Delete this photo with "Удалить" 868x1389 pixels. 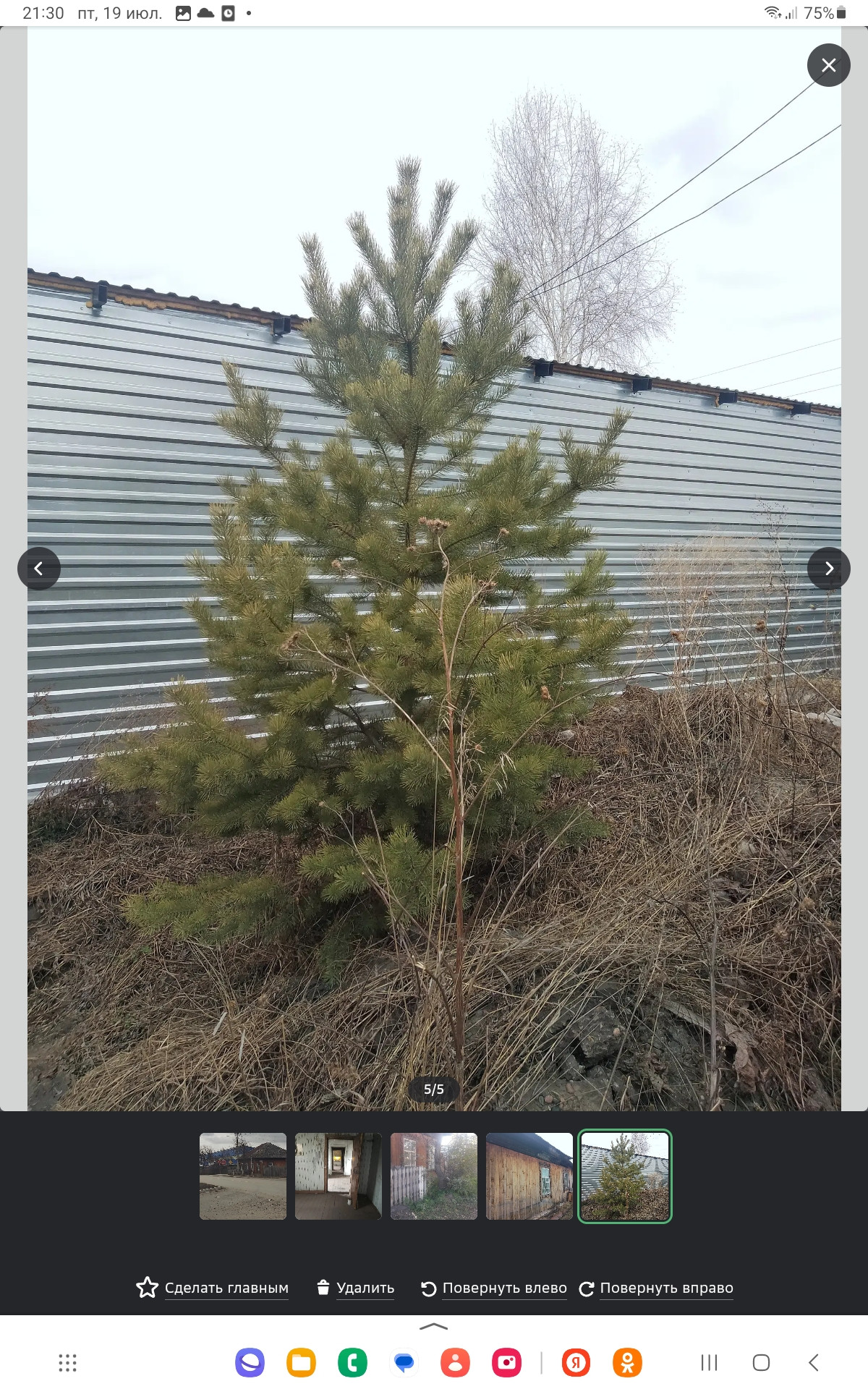355,1288
